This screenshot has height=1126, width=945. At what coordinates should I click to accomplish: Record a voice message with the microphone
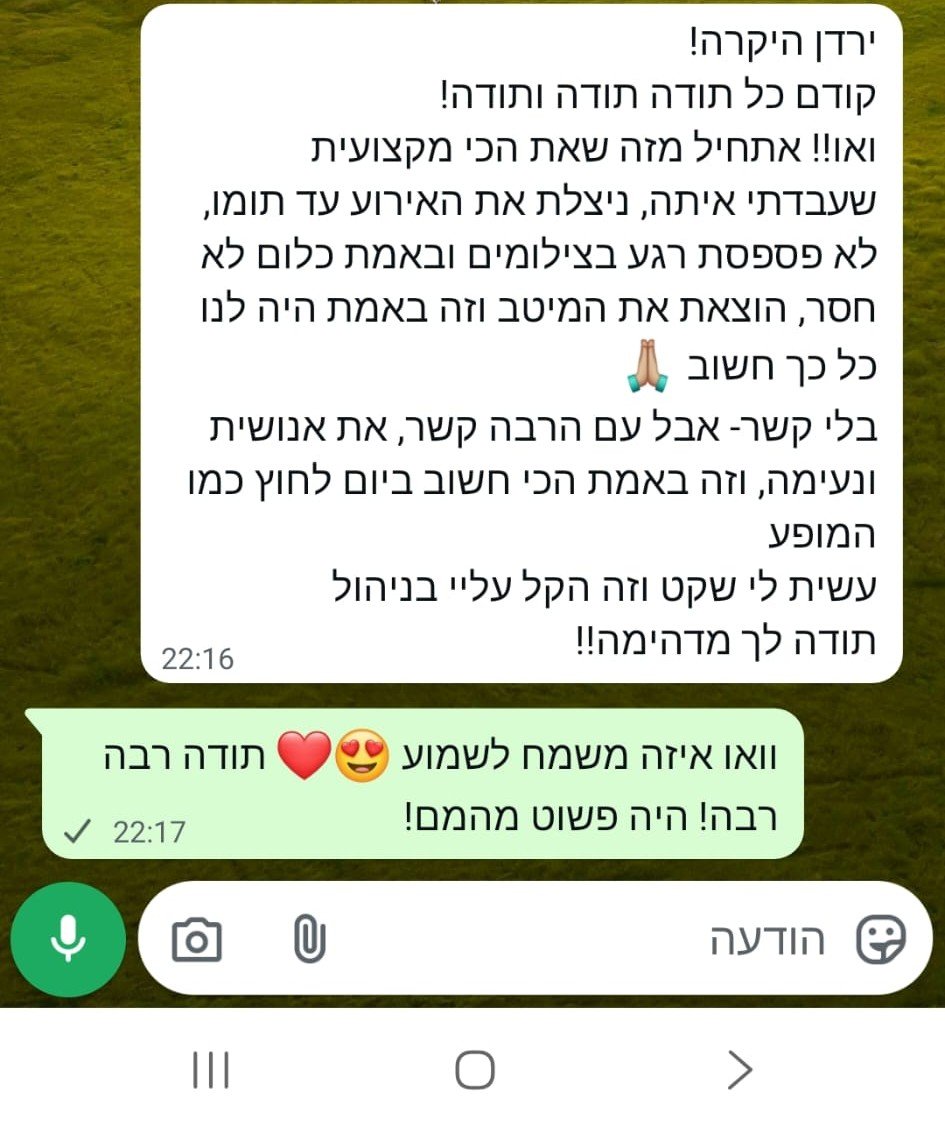68,940
